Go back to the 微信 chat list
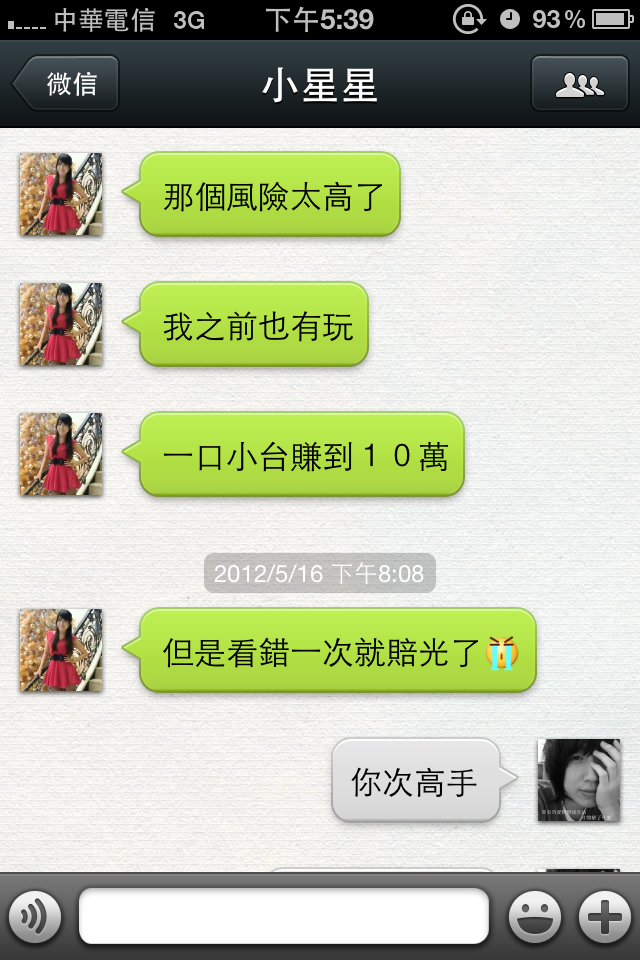The width and height of the screenshot is (640, 960). [68, 83]
